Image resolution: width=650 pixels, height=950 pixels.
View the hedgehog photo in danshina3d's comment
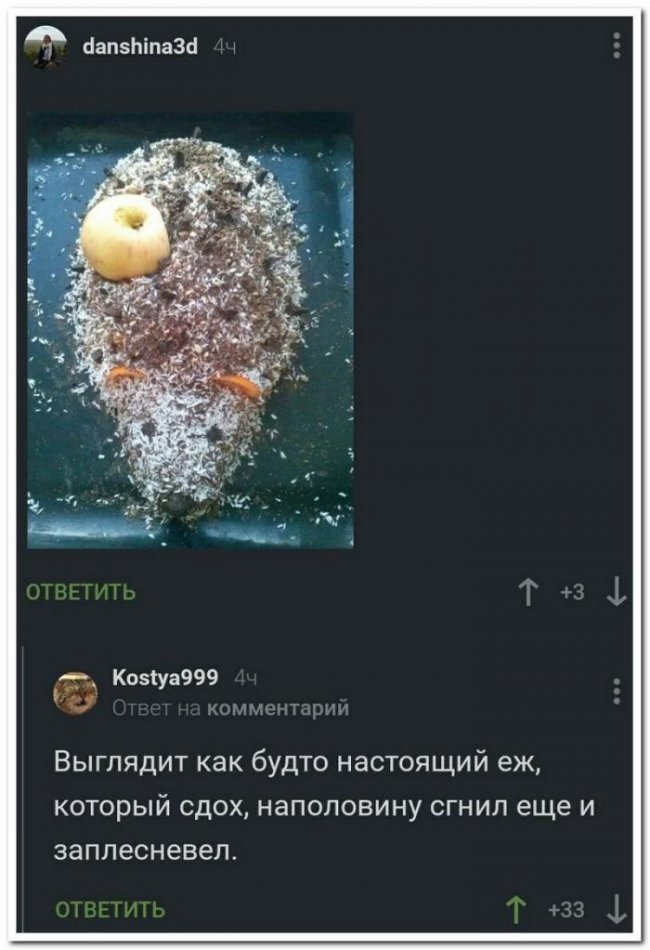coord(190,330)
